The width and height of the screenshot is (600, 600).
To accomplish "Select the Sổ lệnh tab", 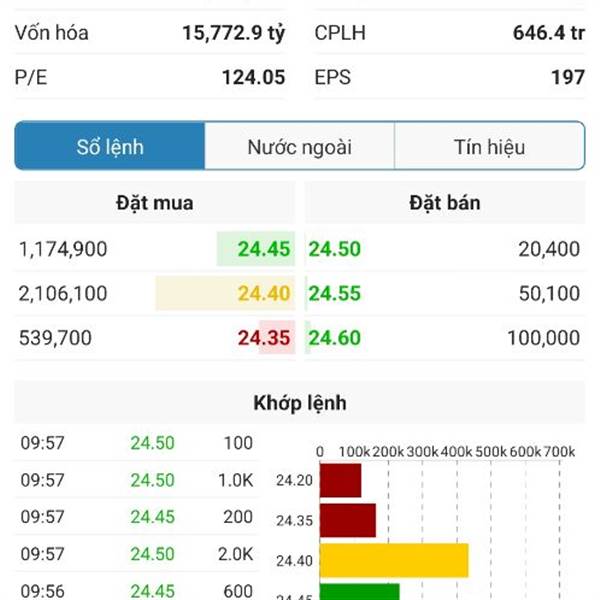I will click(x=110, y=147).
